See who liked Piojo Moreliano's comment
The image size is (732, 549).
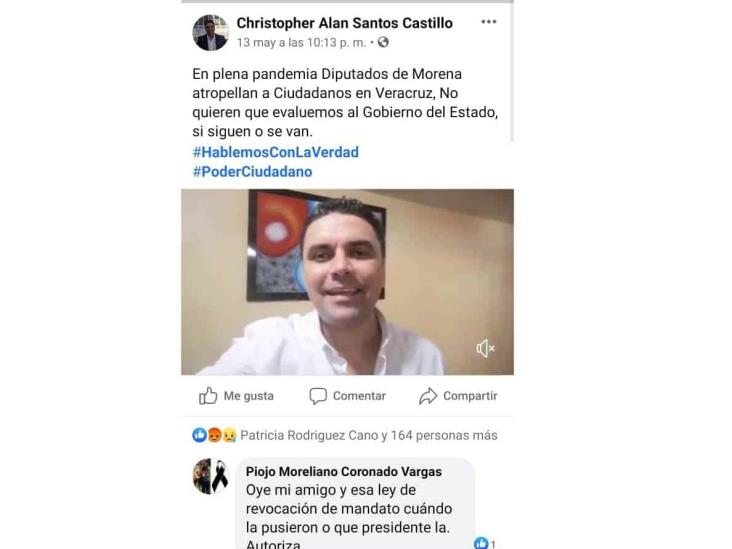484,543
